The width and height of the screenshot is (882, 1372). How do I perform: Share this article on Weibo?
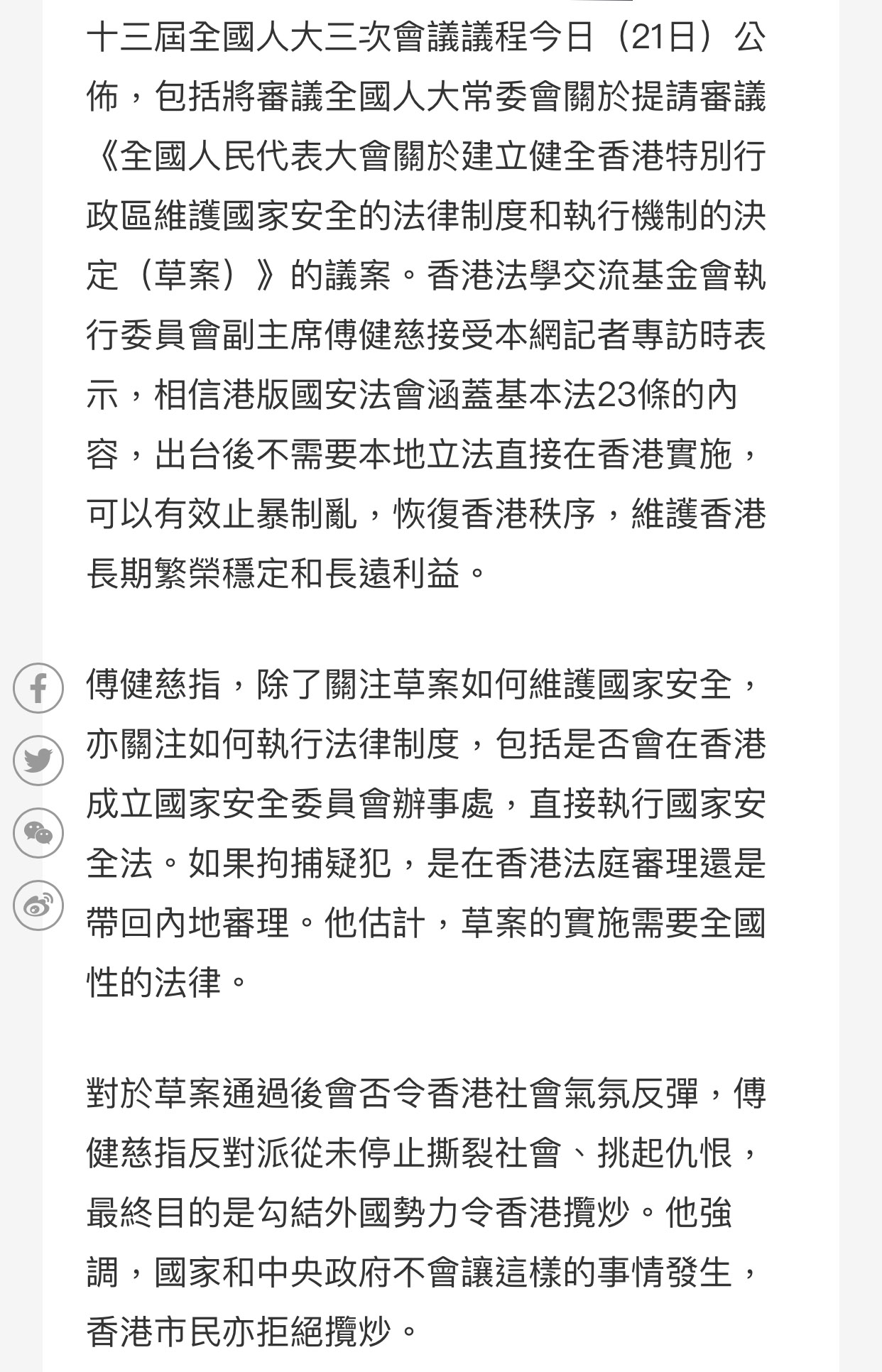(38, 905)
